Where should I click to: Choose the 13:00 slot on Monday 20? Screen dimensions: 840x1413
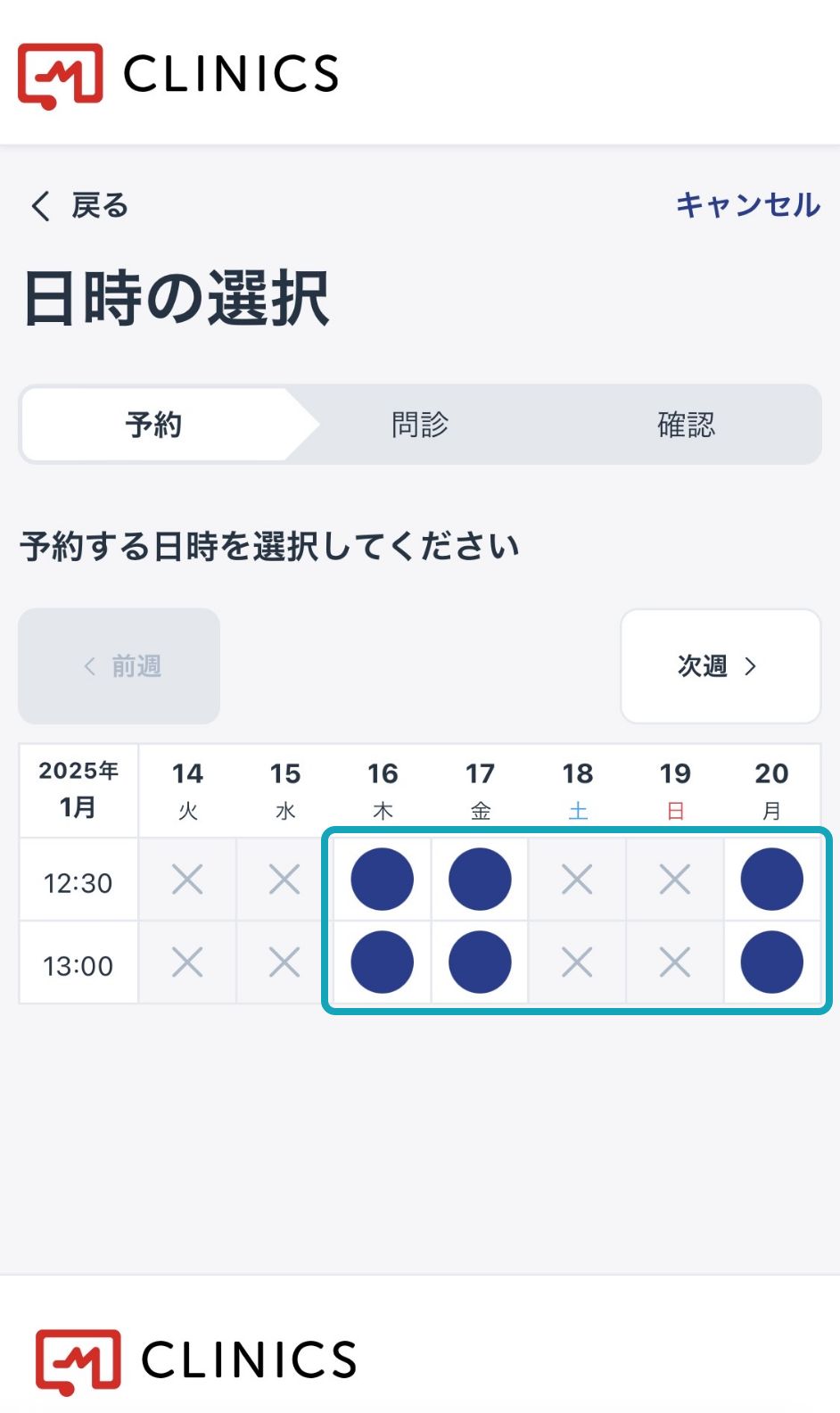point(771,963)
